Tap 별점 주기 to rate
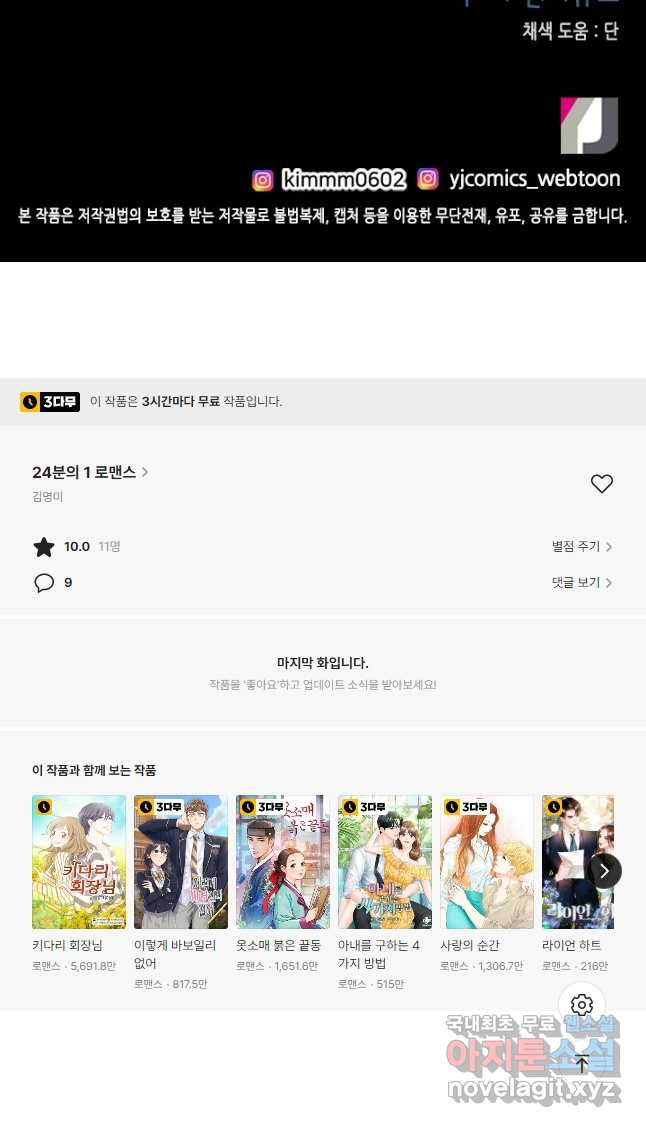This screenshot has height=1127, width=646. tap(581, 547)
